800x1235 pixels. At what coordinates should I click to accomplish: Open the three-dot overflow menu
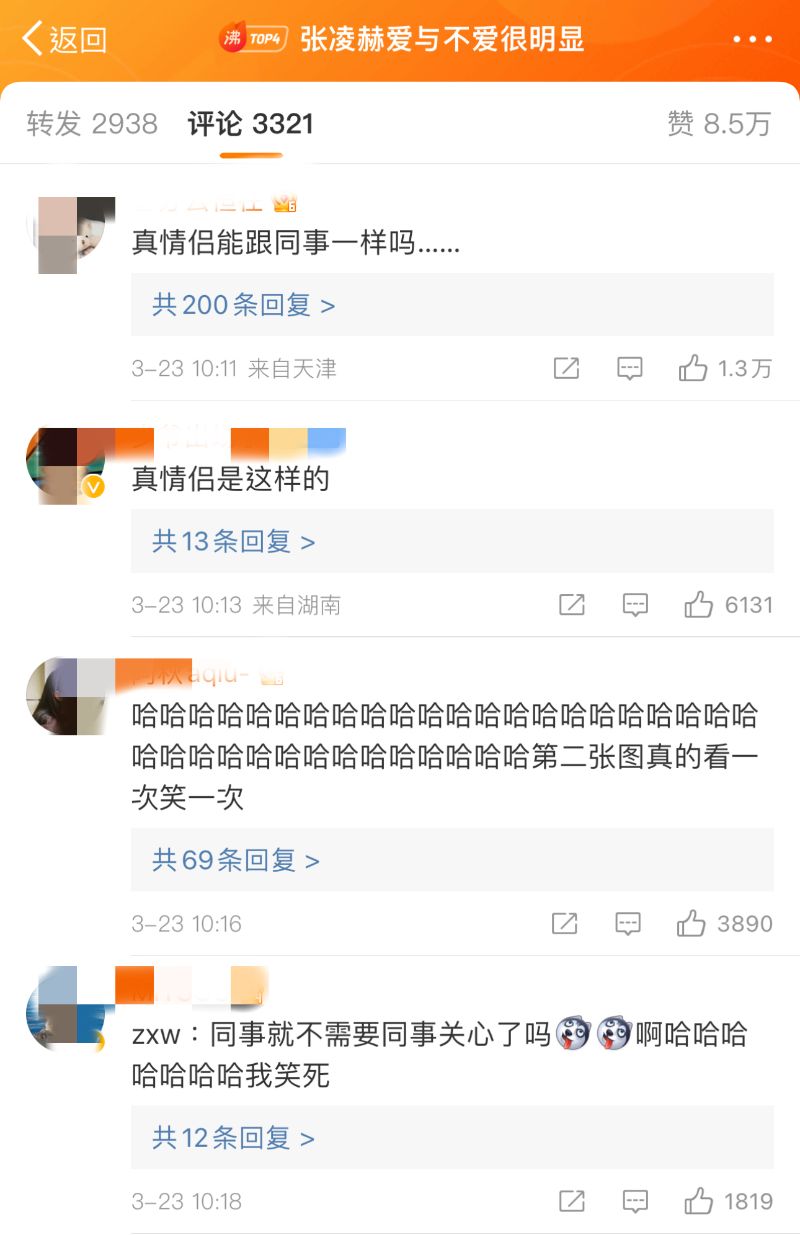point(752,40)
